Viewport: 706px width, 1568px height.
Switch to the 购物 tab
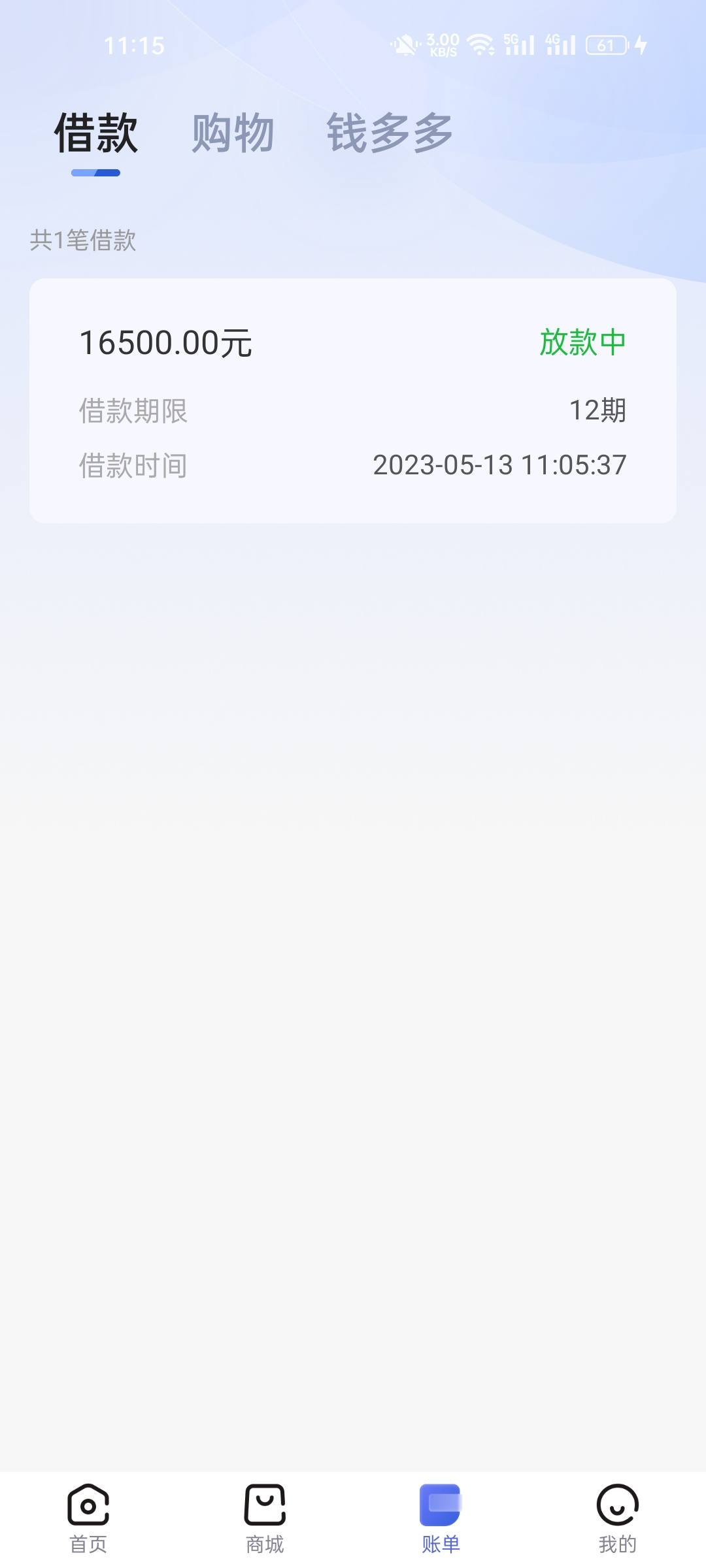tap(232, 133)
